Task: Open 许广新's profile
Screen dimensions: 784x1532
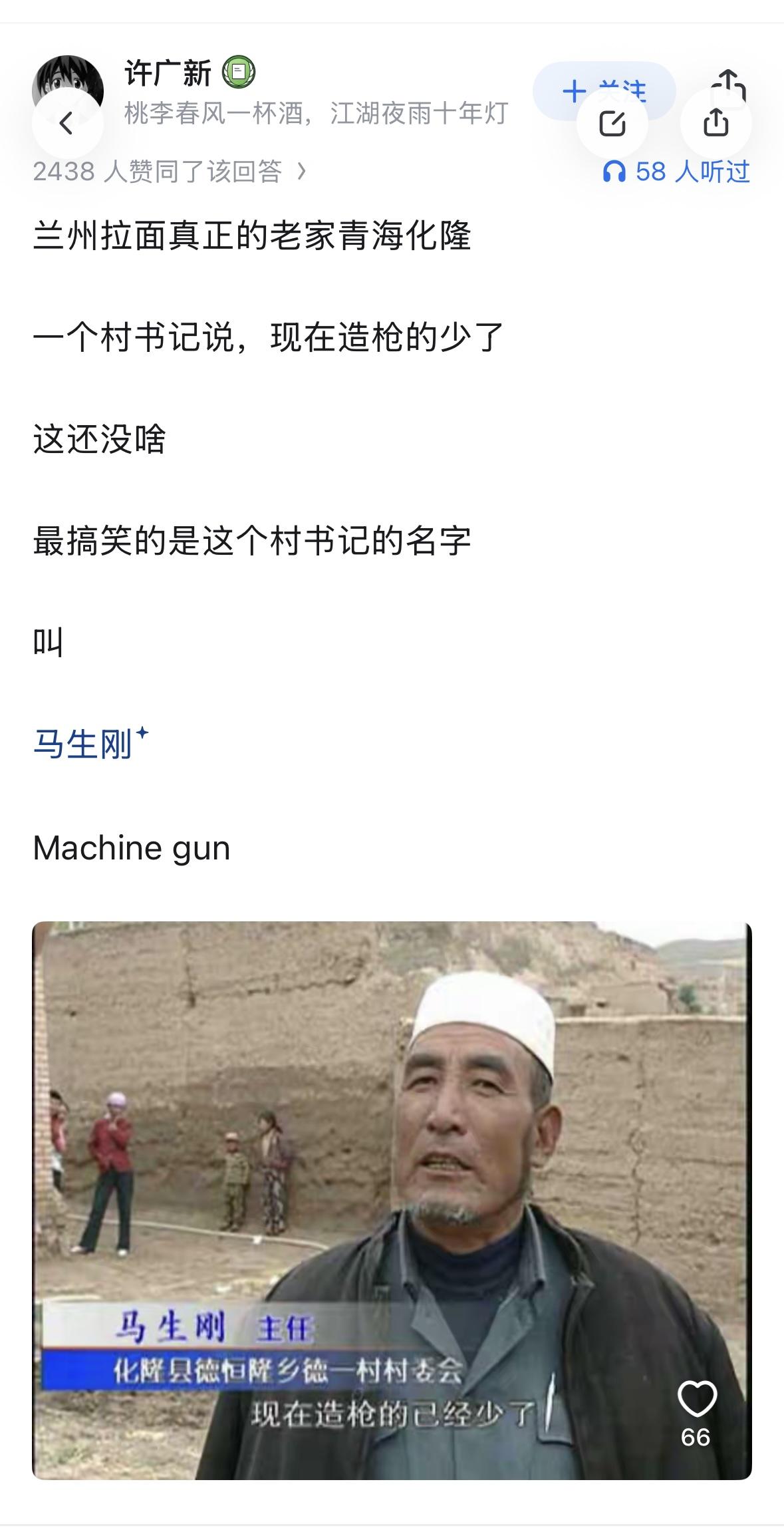Action: click(168, 73)
